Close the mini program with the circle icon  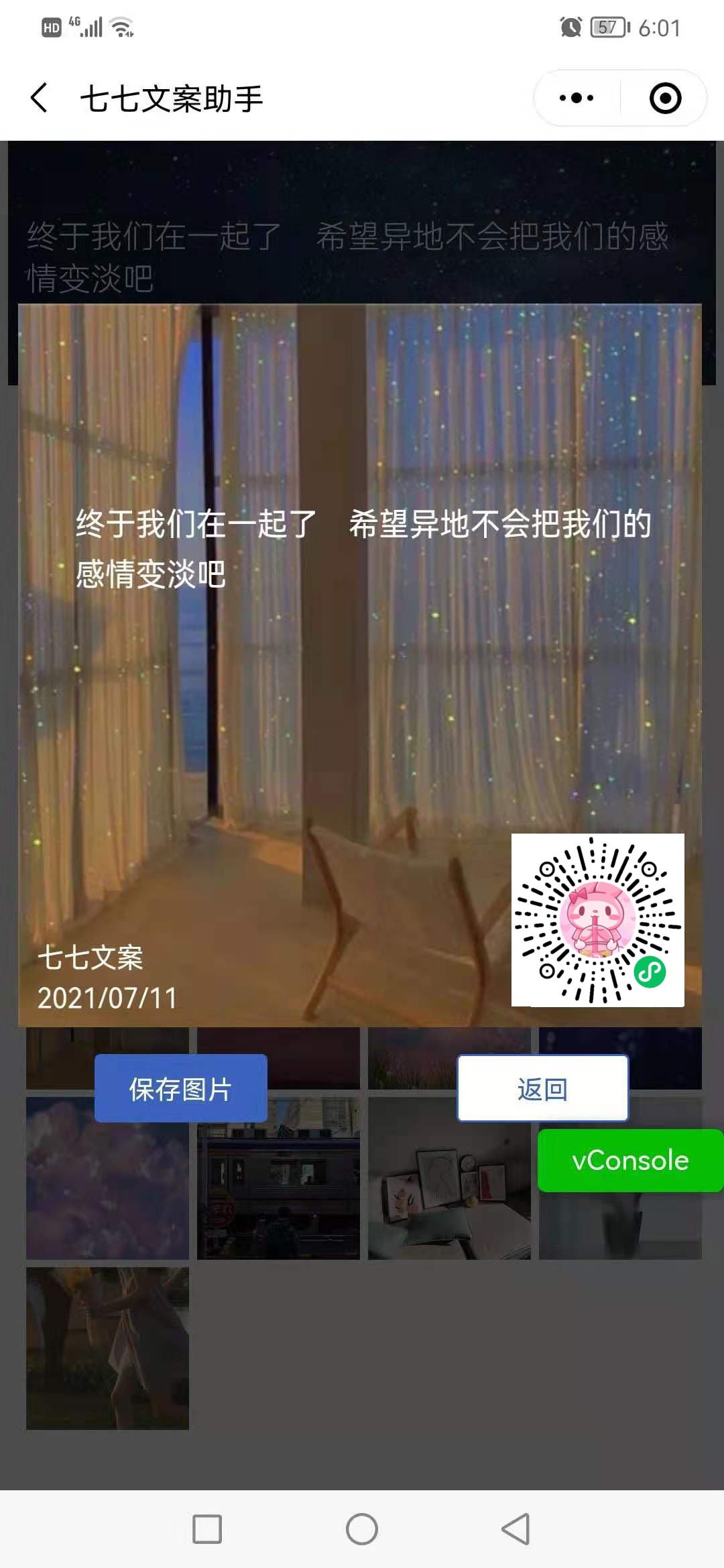click(665, 98)
